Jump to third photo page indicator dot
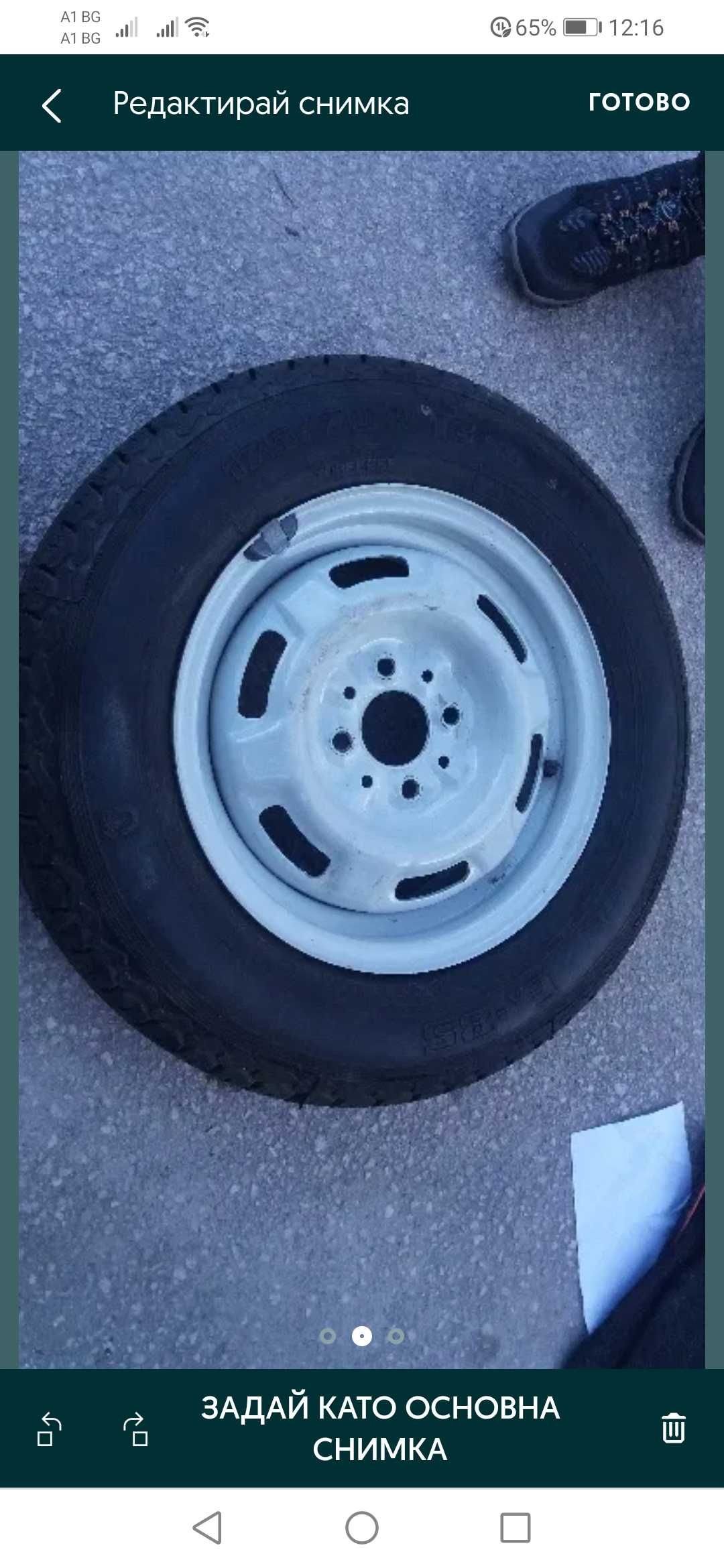Viewport: 724px width, 1568px height. (x=396, y=1336)
